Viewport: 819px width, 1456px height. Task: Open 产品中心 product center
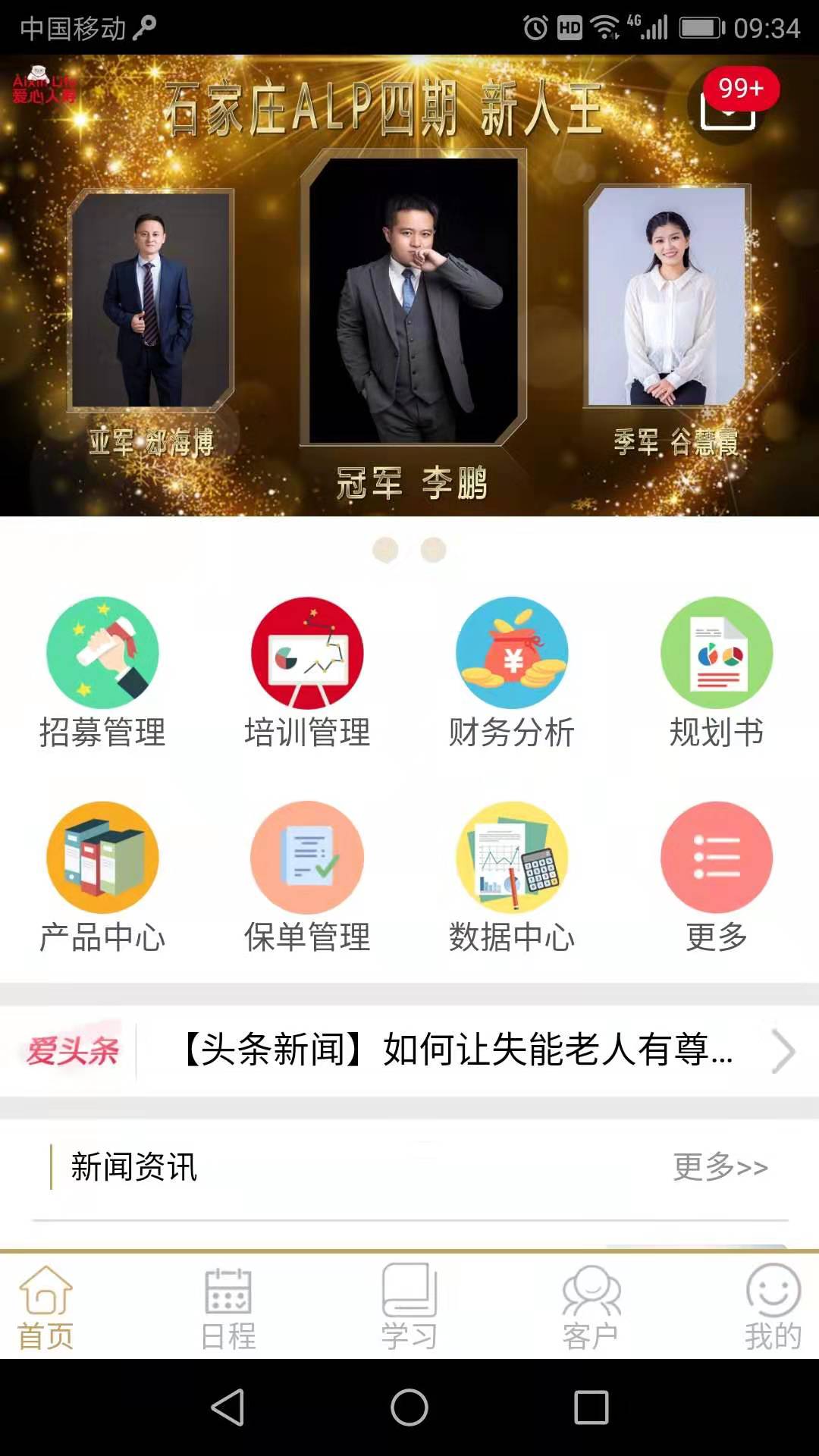101,857
